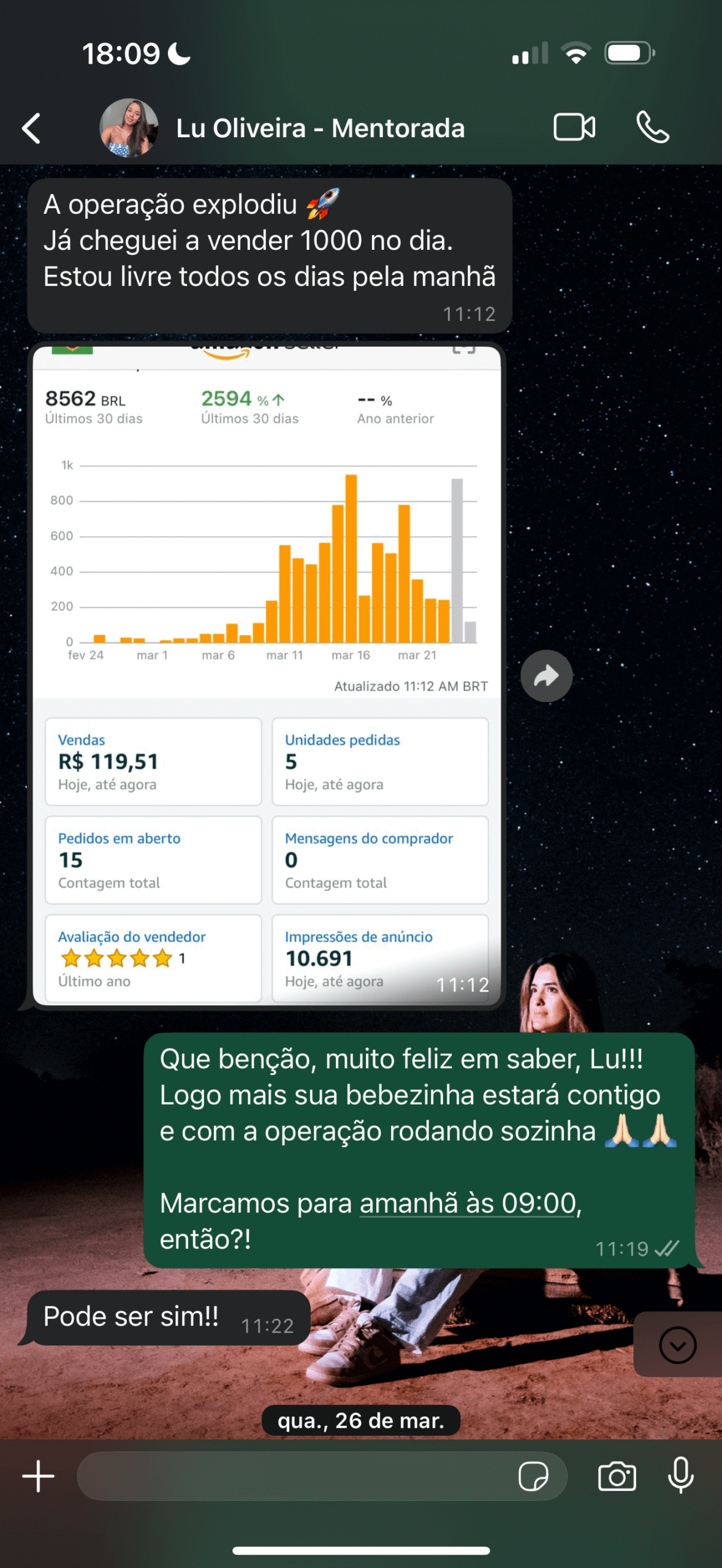This screenshot has height=1568, width=722.
Task: Record a voice message with the microphone
Action: (x=680, y=1476)
